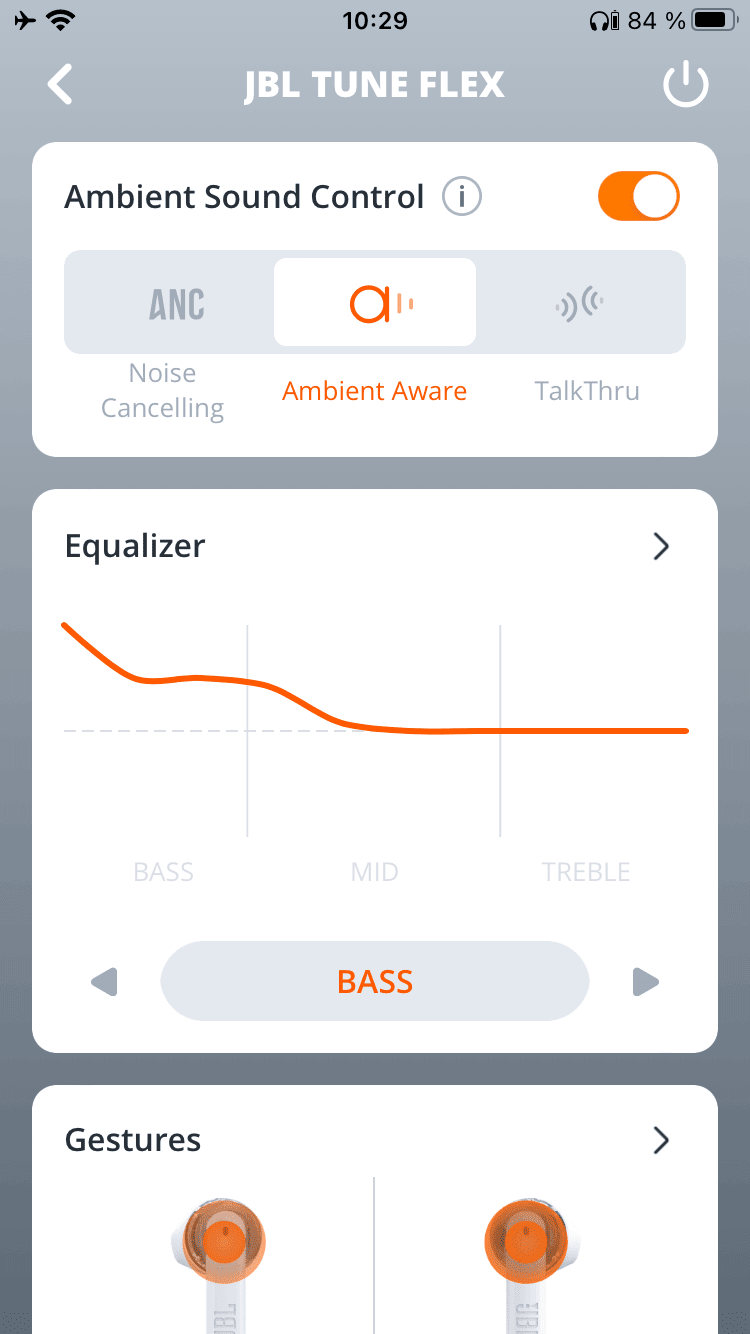This screenshot has height=1334, width=750.
Task: Select the next equalizer preset arrow
Action: (646, 982)
